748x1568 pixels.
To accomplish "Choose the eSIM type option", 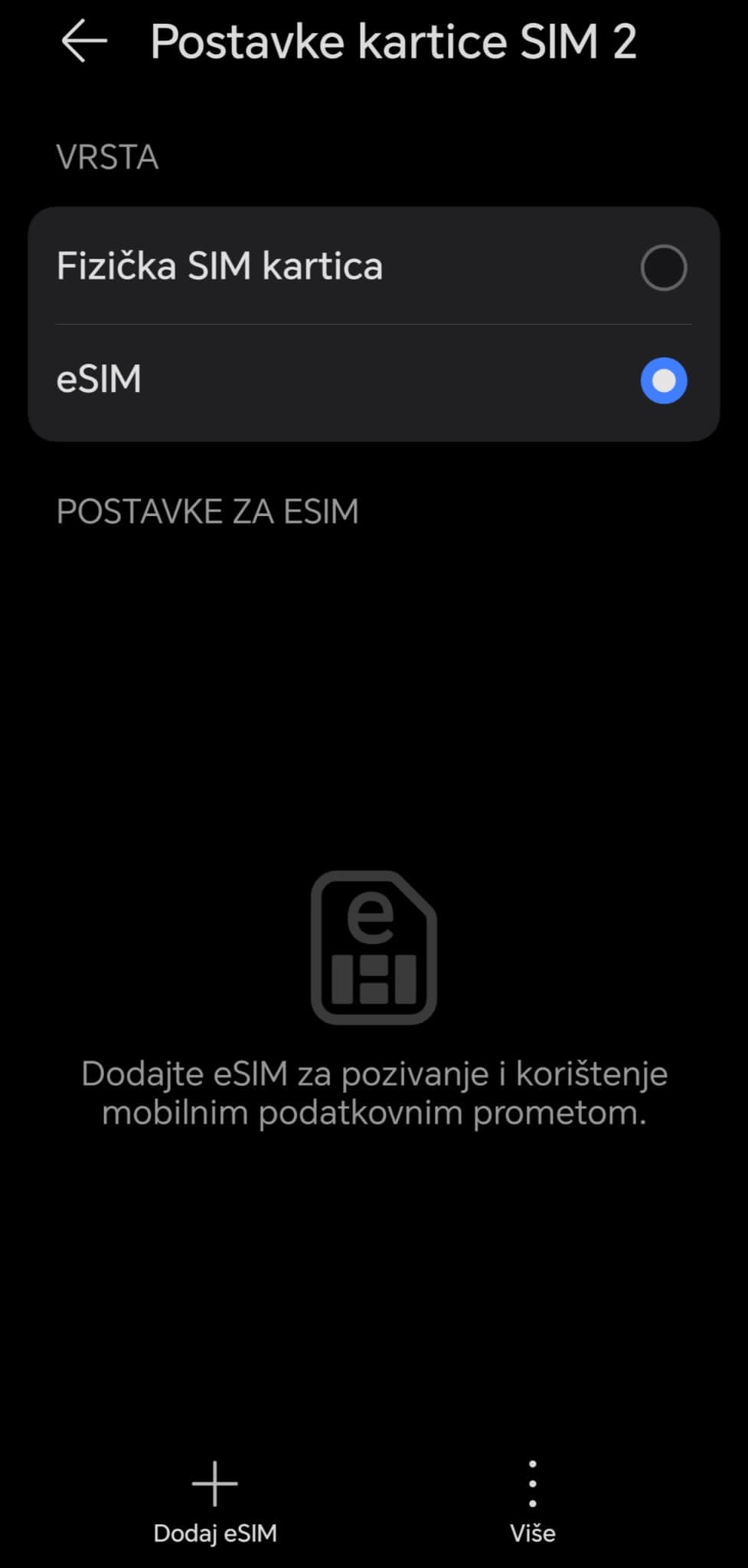I will pos(663,381).
